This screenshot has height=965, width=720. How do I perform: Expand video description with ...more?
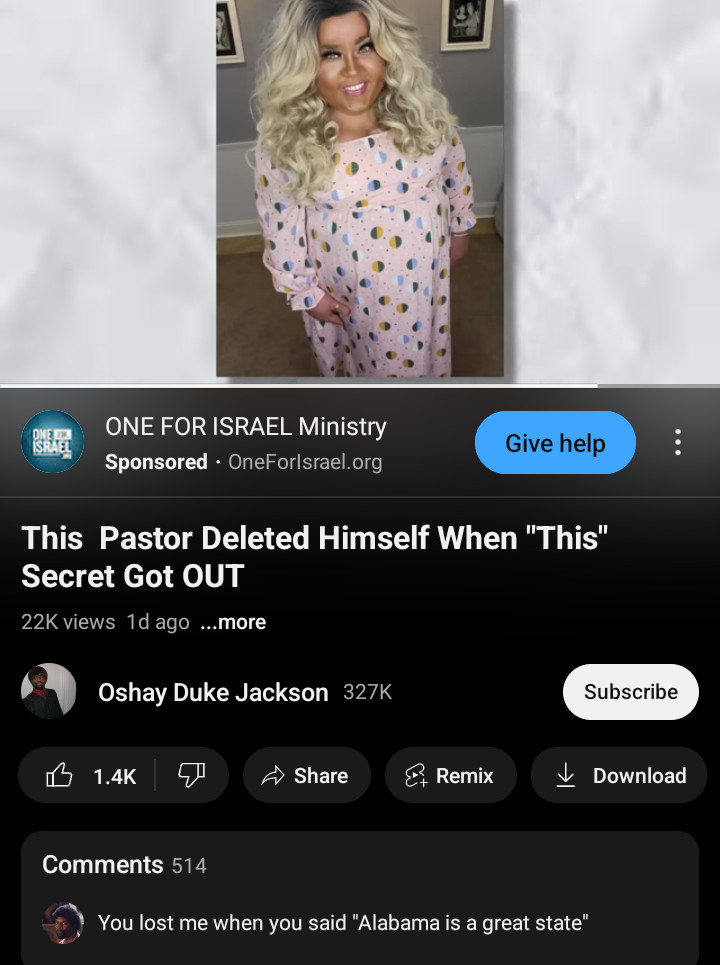[x=233, y=622]
